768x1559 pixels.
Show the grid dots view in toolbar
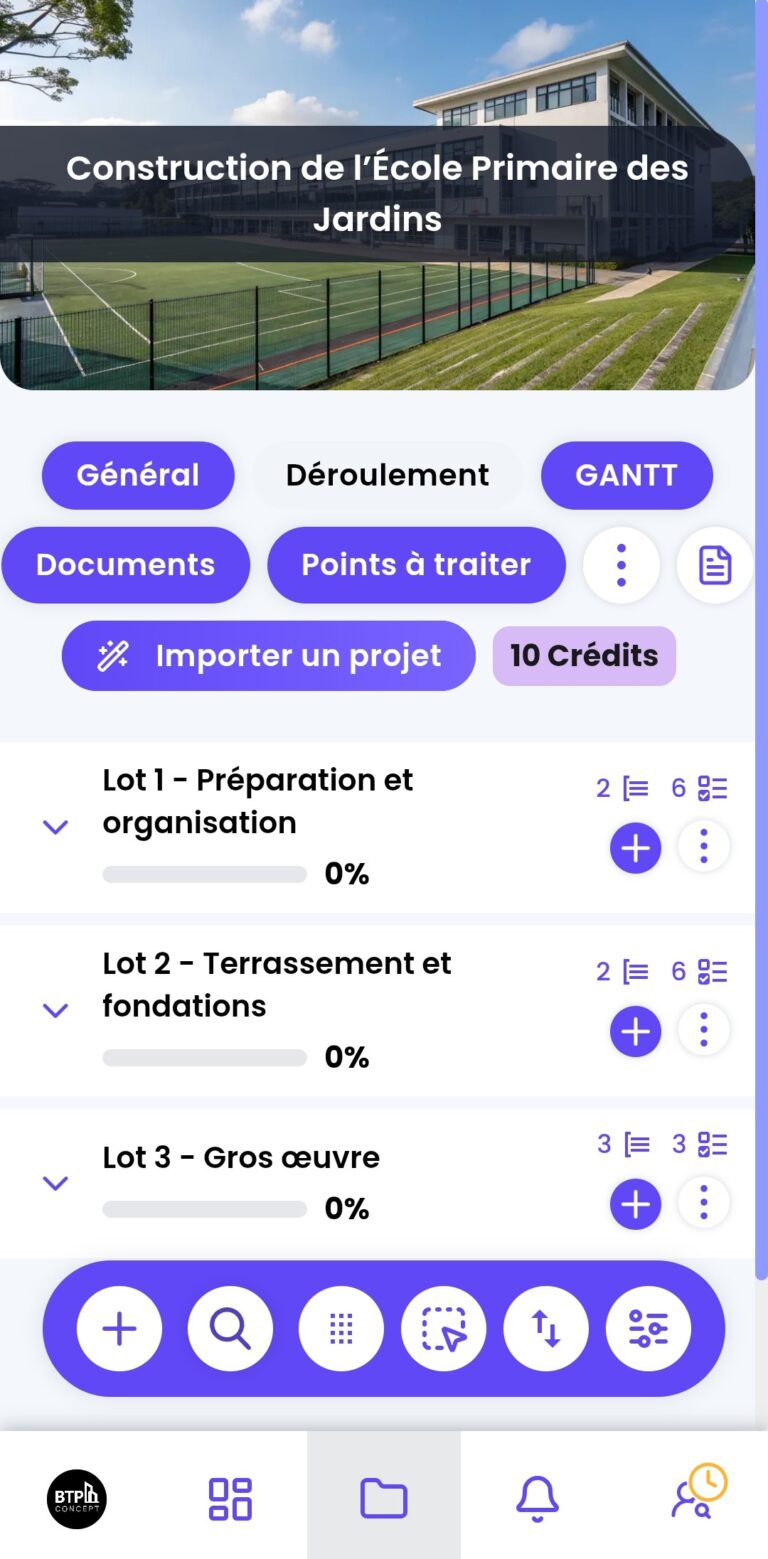(x=341, y=1328)
